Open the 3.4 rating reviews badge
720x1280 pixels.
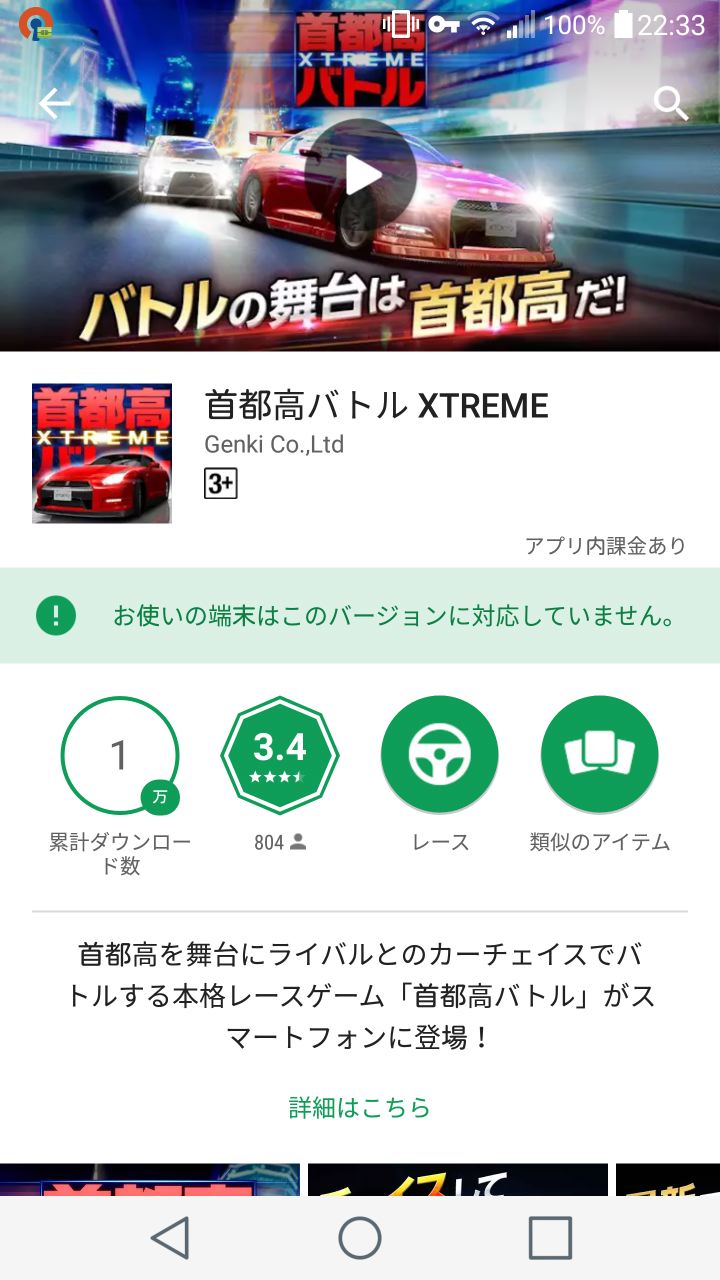[280, 755]
